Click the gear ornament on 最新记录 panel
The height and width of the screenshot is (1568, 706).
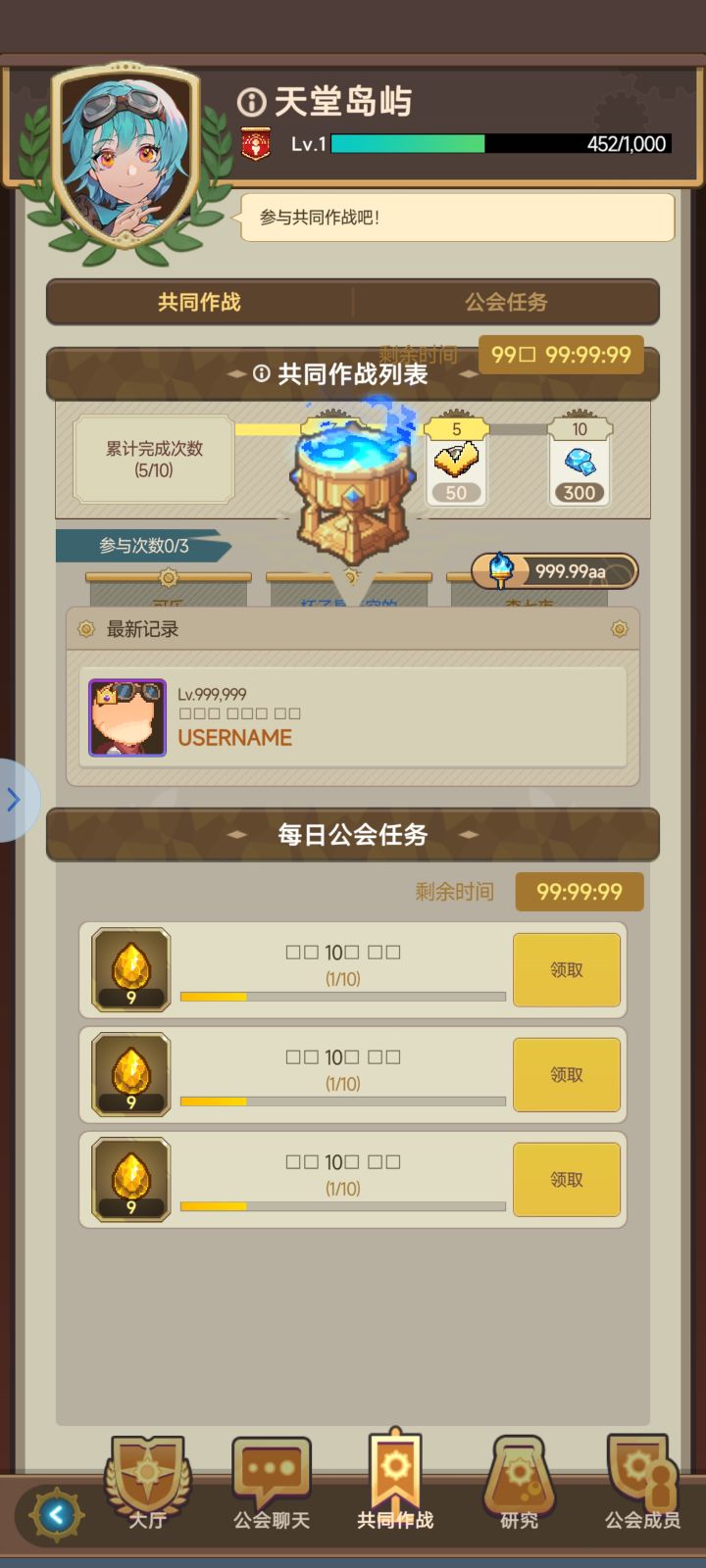(84, 630)
